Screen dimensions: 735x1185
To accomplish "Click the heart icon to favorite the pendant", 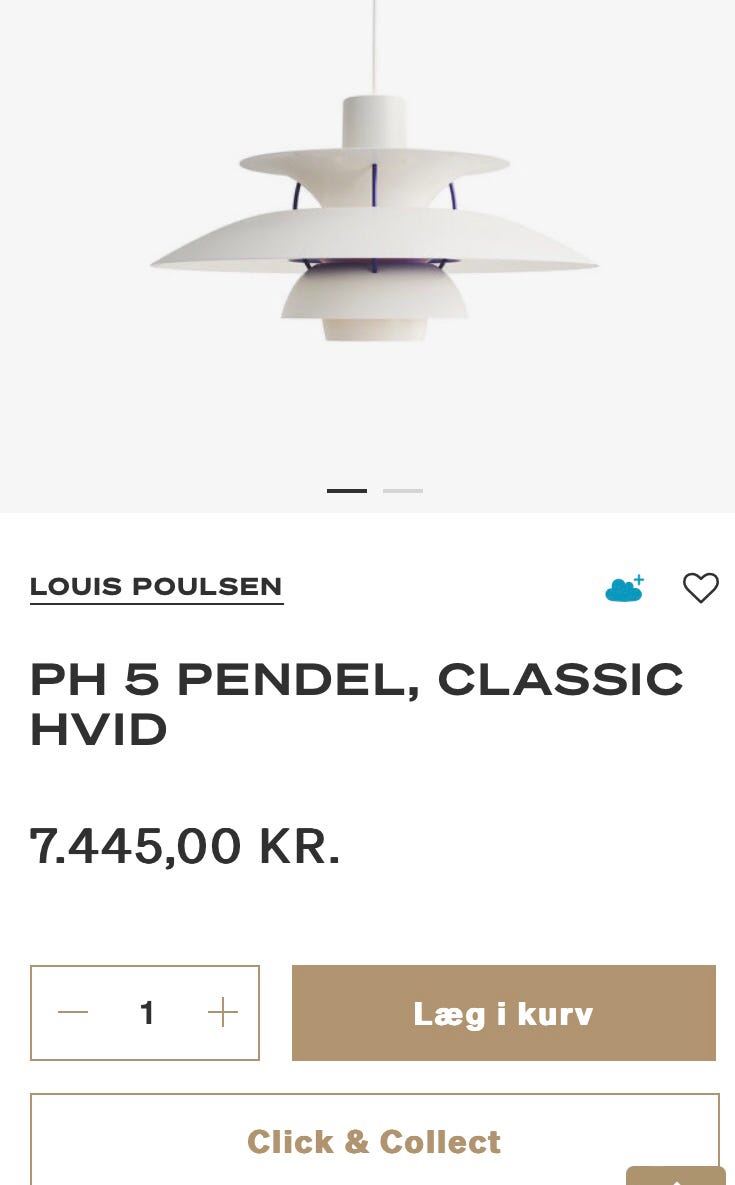I will coord(700,588).
